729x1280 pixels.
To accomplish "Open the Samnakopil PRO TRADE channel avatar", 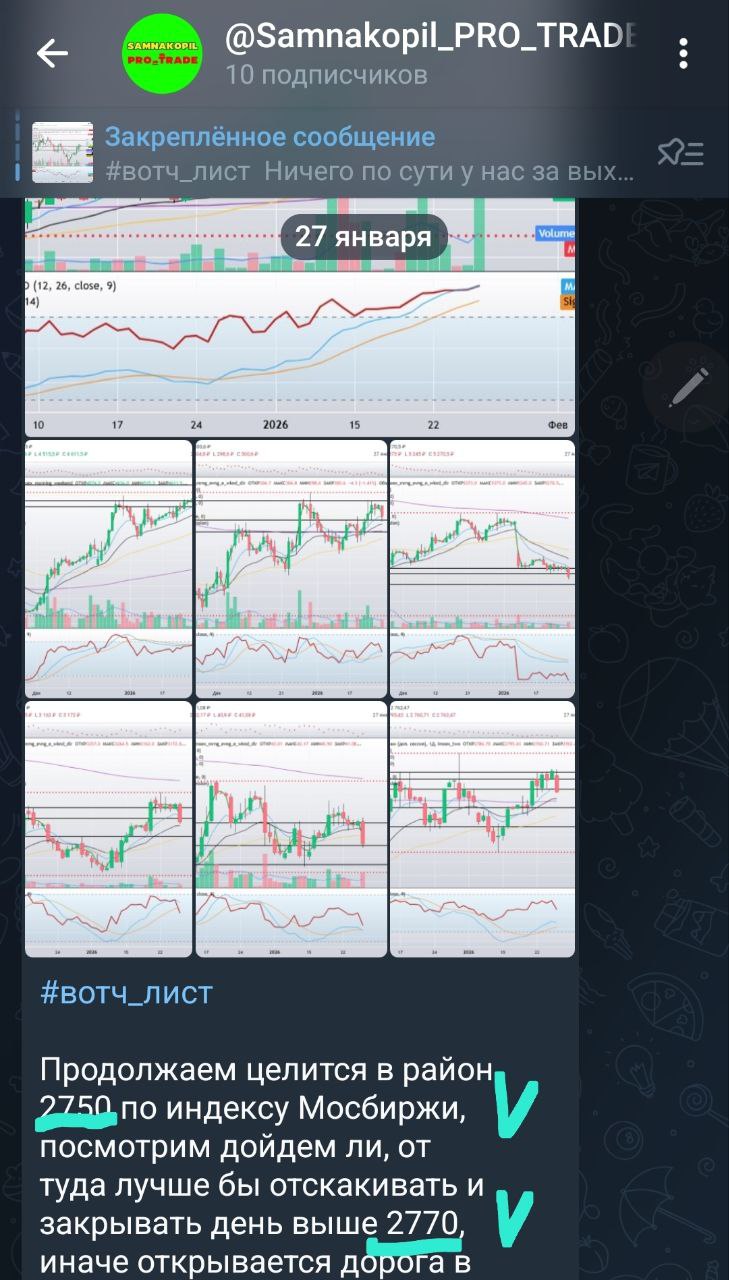I will point(162,54).
